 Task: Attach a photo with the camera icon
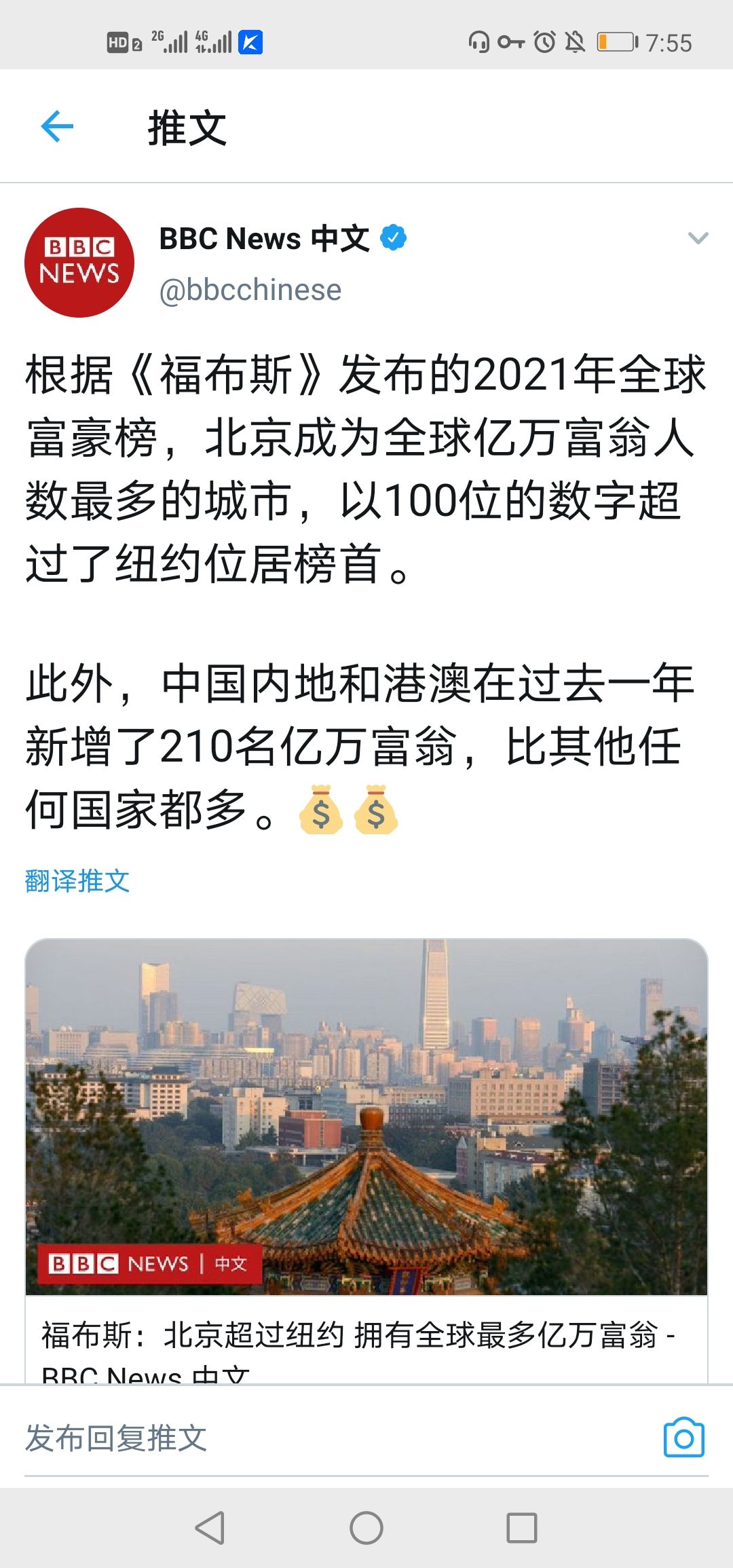[683, 1438]
